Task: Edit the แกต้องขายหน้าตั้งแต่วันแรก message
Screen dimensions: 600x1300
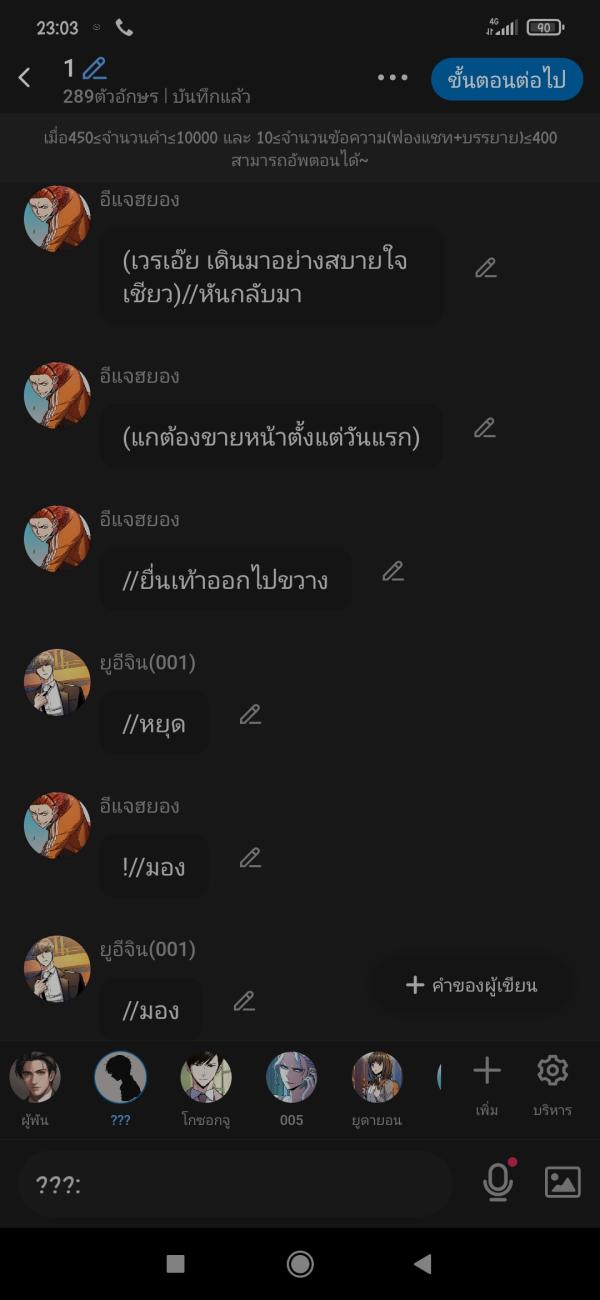Action: (x=485, y=428)
